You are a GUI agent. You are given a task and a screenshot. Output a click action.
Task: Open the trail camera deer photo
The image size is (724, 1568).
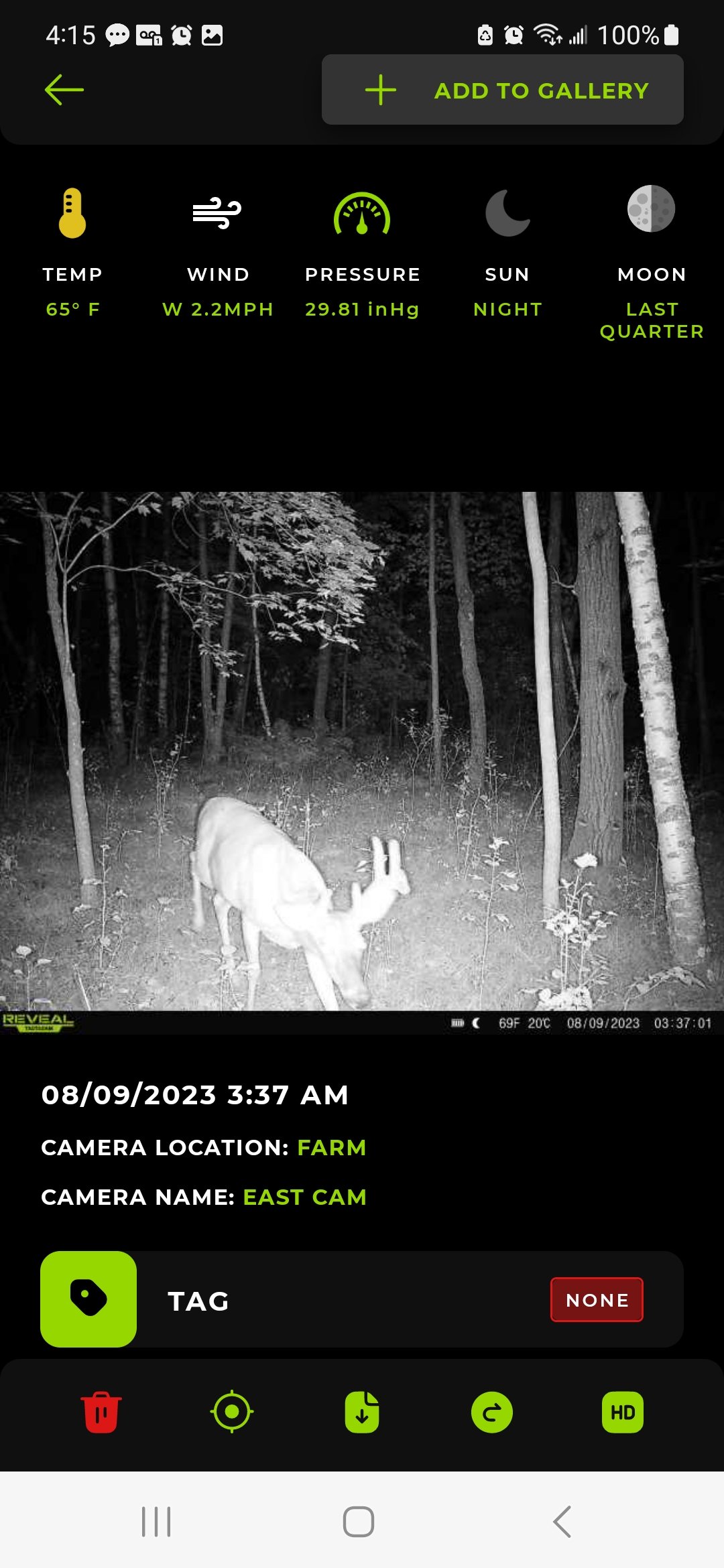362,763
